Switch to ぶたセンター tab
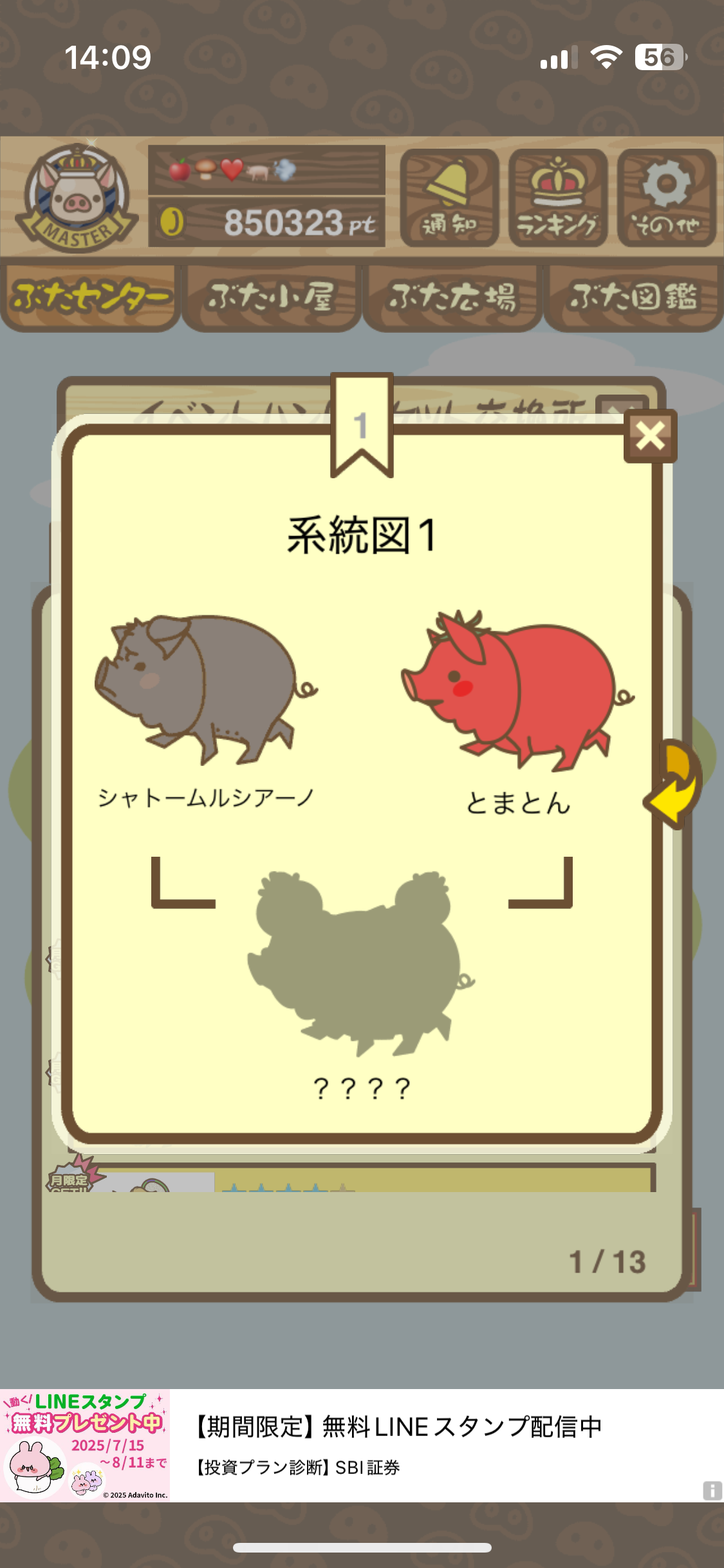 coord(90,297)
